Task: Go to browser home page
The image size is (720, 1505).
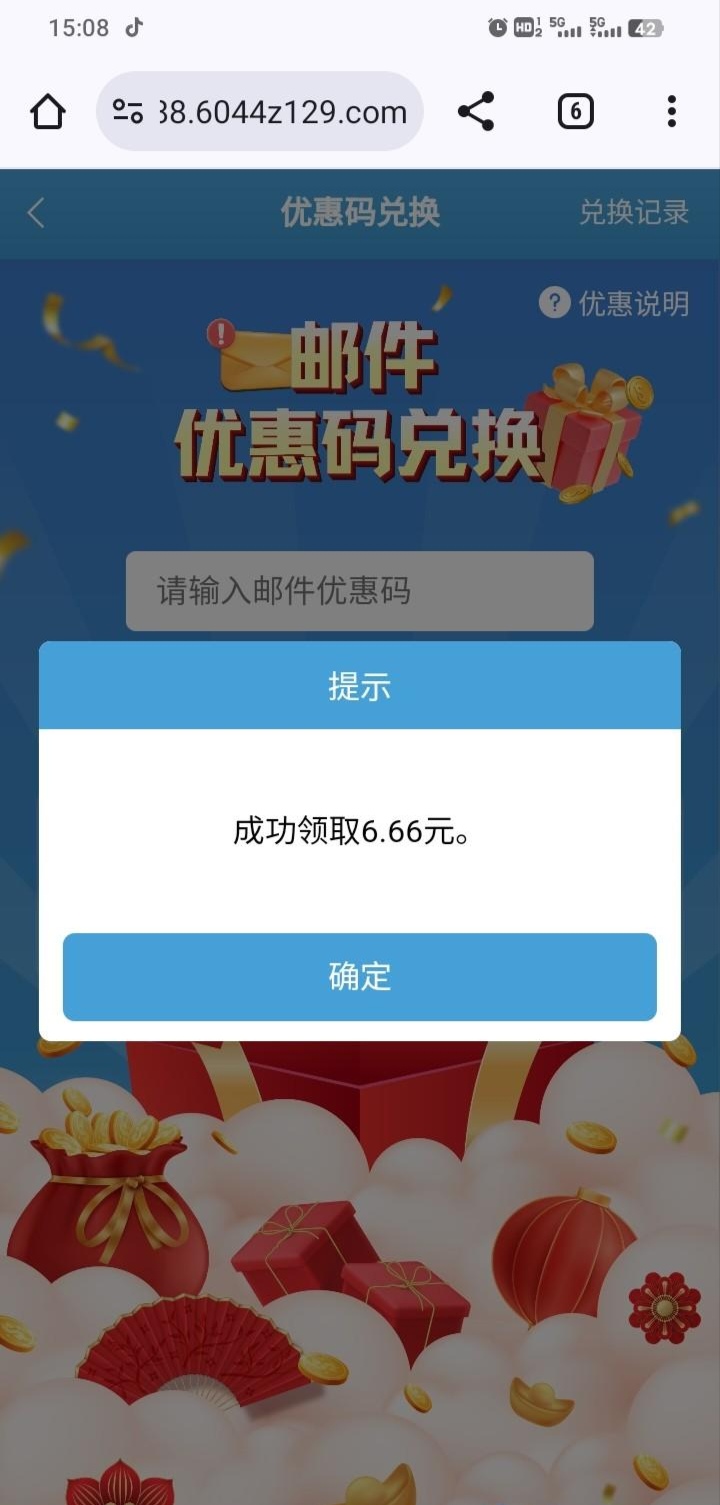Action: (x=47, y=112)
